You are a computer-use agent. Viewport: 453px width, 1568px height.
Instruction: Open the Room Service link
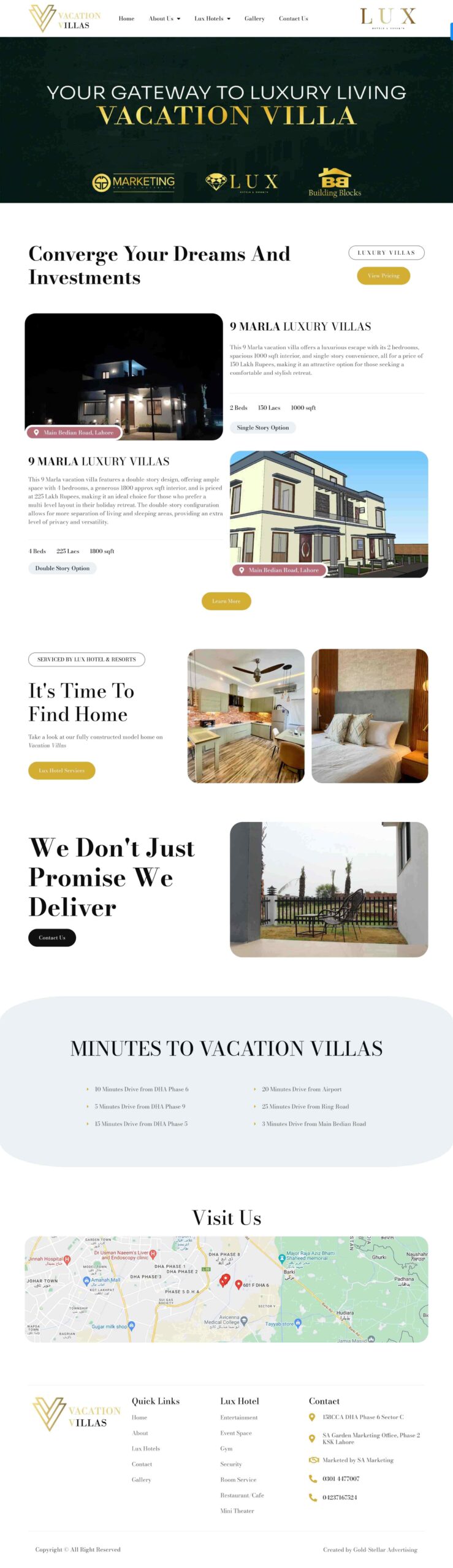[x=238, y=1479]
